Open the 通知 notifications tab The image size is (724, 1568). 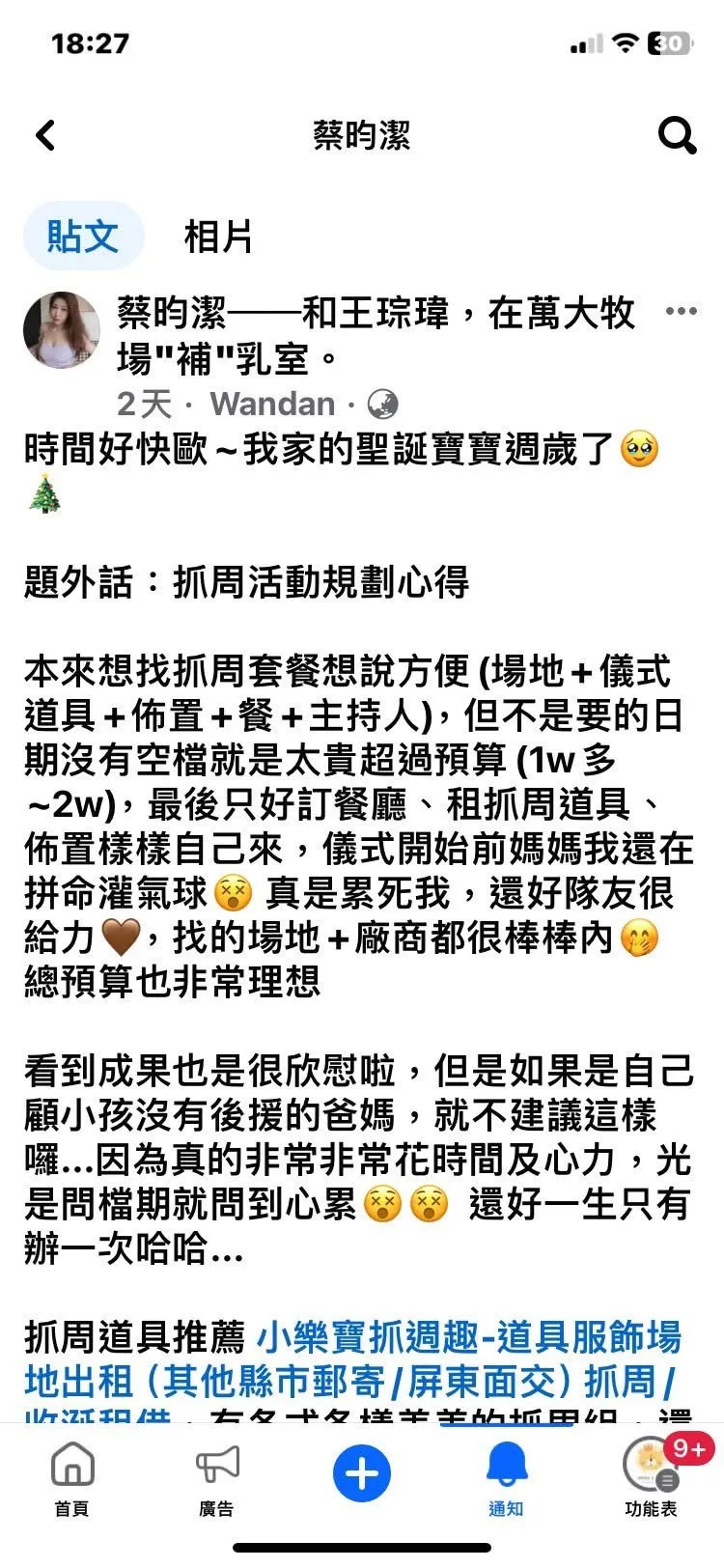tap(506, 1479)
